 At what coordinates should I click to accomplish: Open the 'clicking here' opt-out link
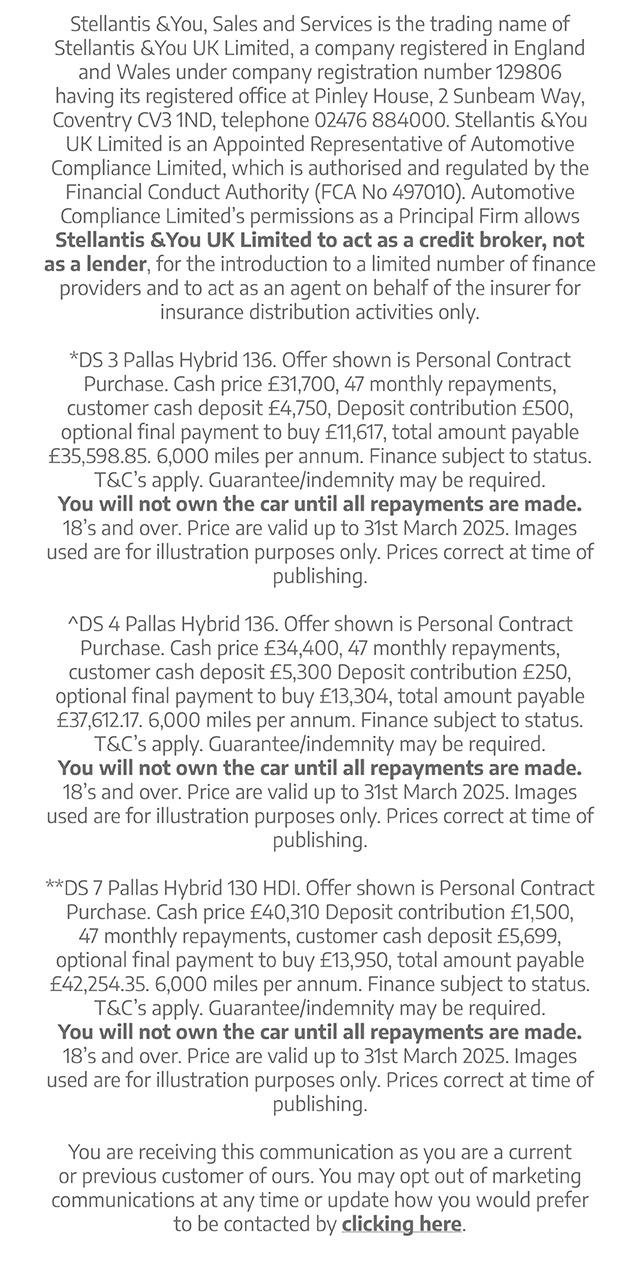[x=401, y=1224]
